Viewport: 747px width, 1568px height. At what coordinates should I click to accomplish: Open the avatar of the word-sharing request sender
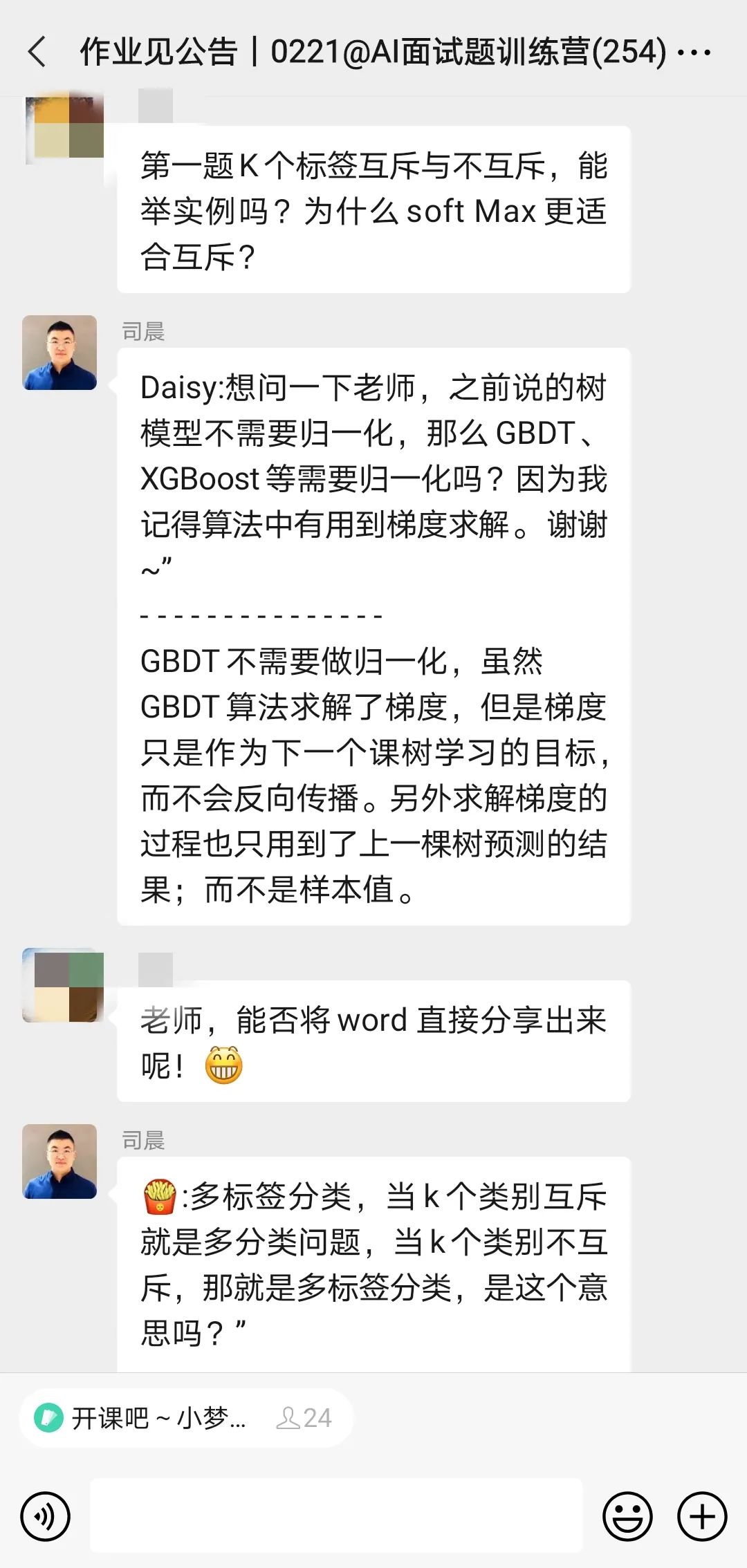[x=63, y=985]
